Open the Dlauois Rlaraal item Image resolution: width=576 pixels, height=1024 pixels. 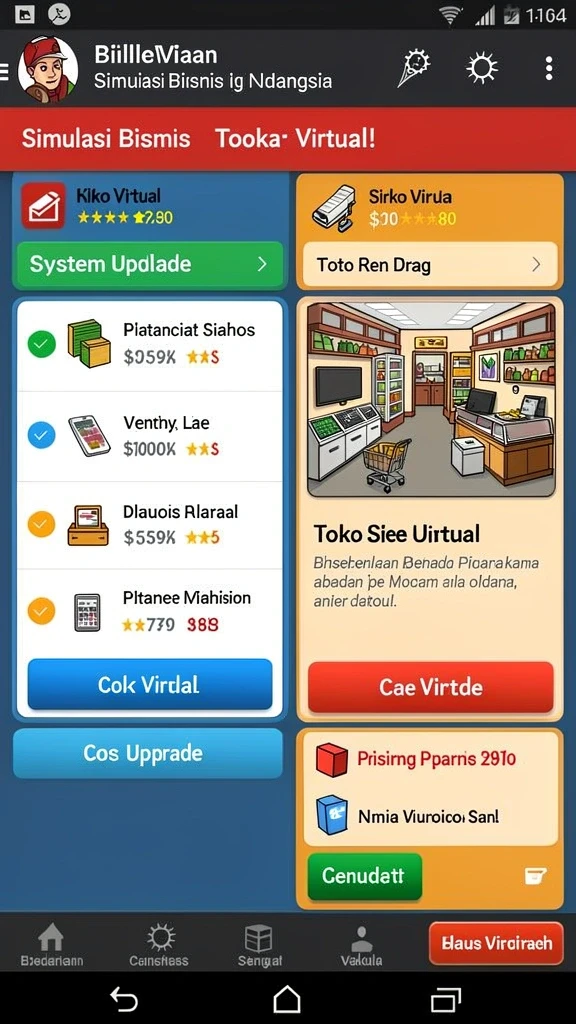click(150, 525)
